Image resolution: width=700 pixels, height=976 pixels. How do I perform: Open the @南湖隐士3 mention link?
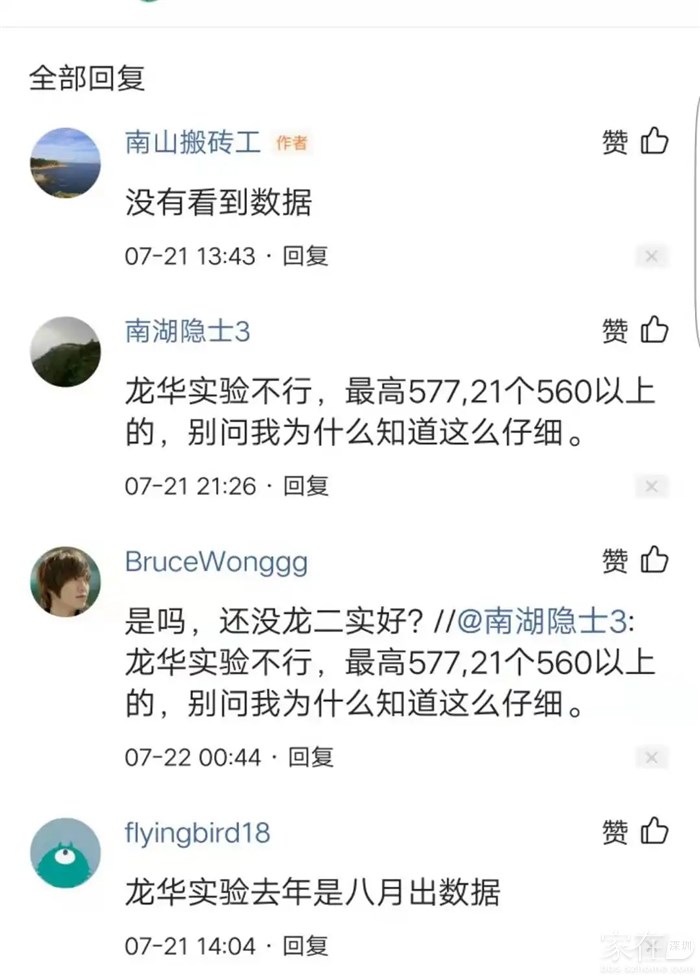click(543, 622)
